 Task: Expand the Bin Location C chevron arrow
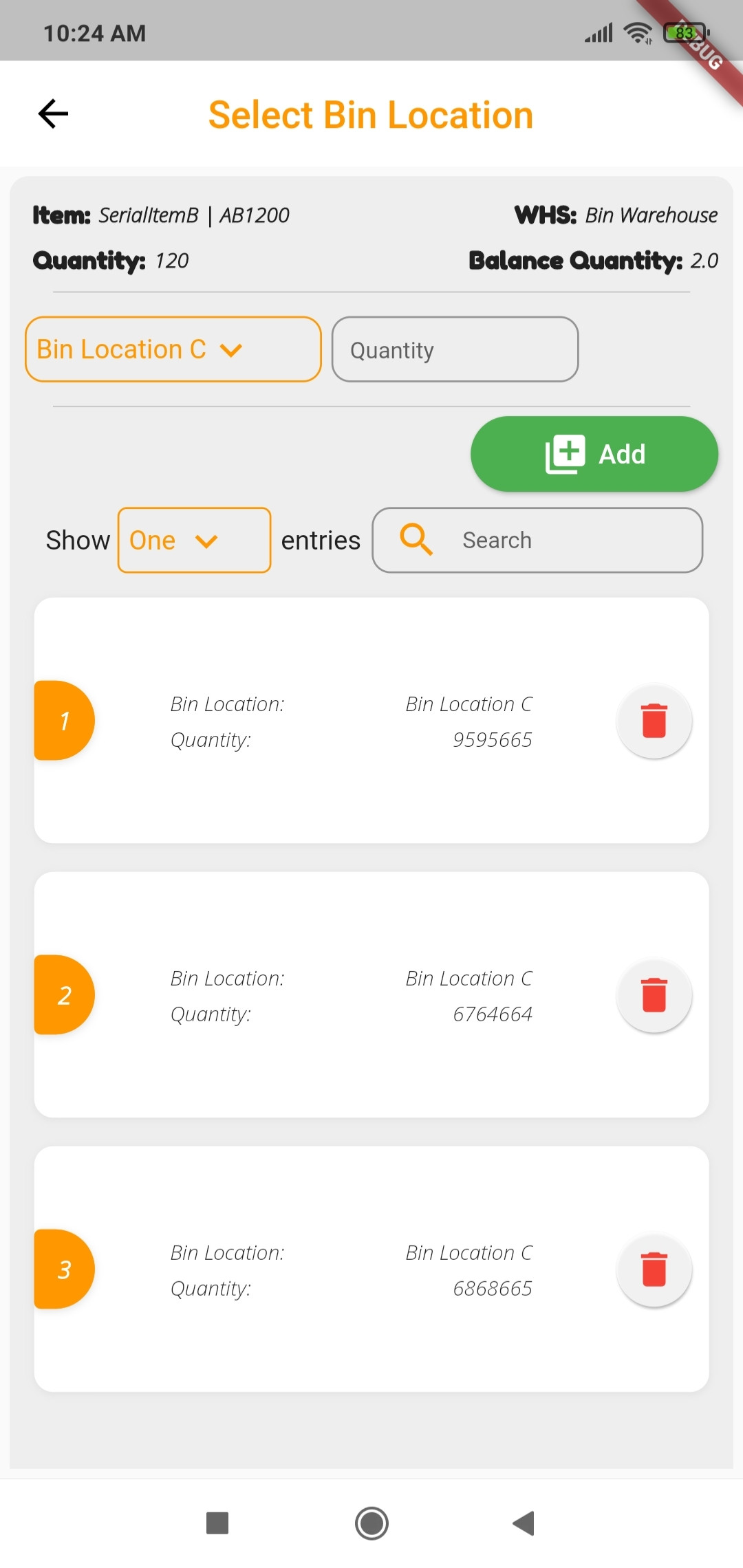coord(233,350)
